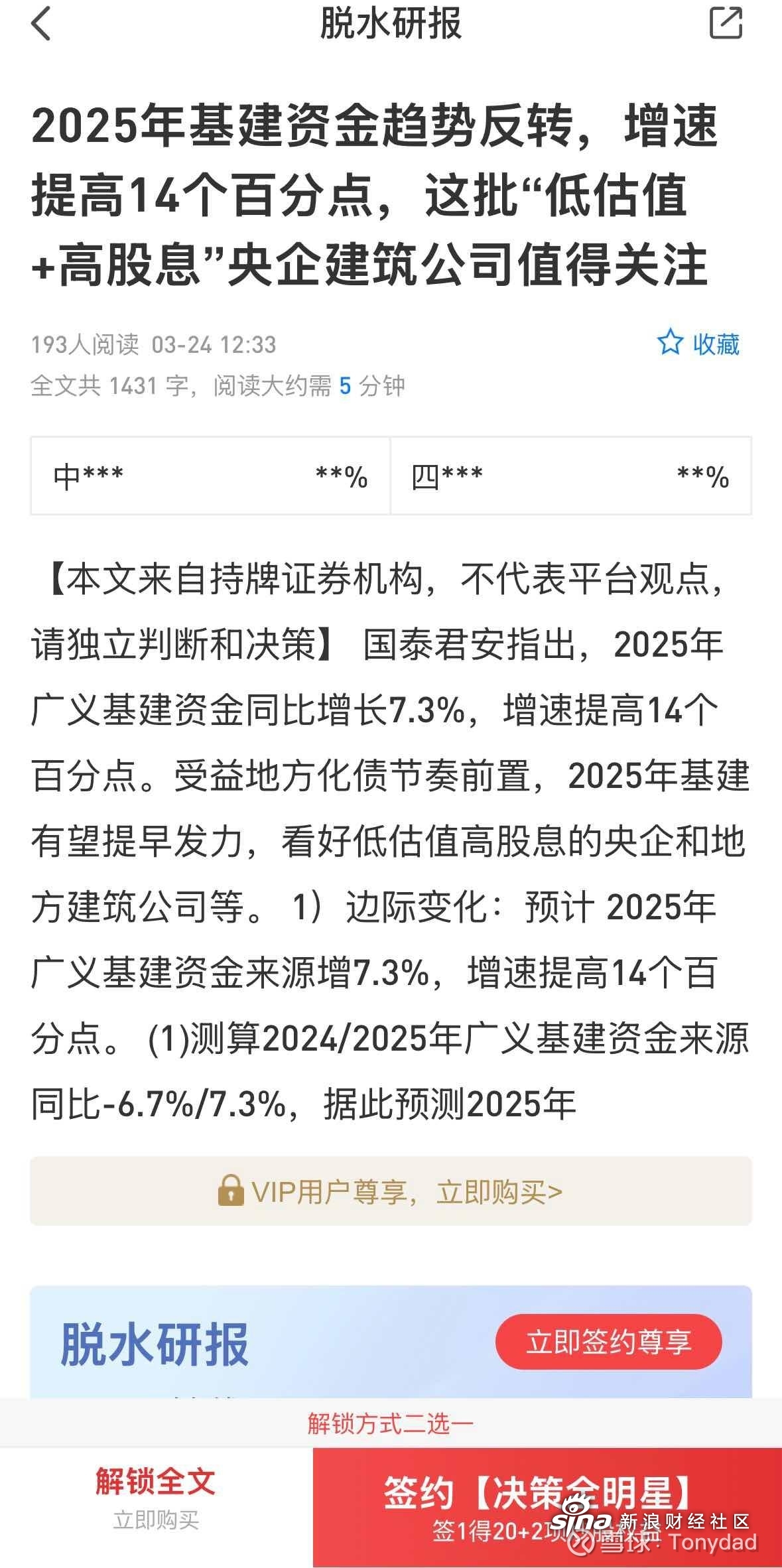Go back using the top-left arrow
Viewport: 782px width, 1568px height.
(41, 24)
